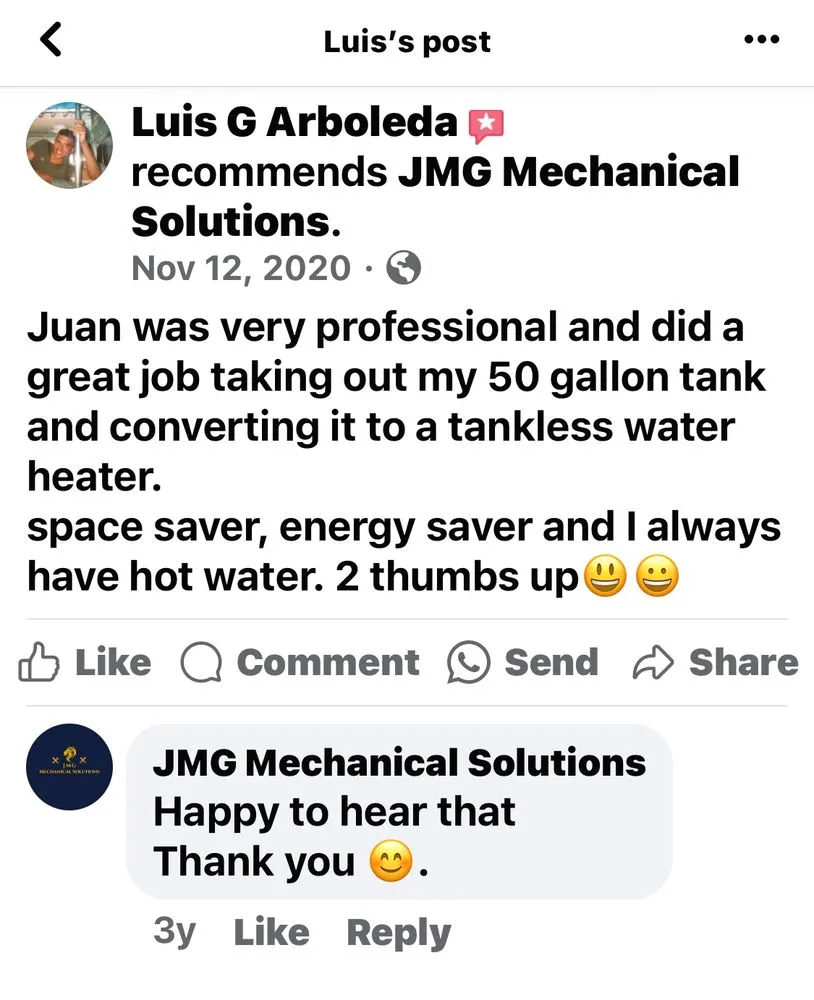814x1000 pixels.
Task: Click the globe privacy icon on the post
Action: [404, 267]
